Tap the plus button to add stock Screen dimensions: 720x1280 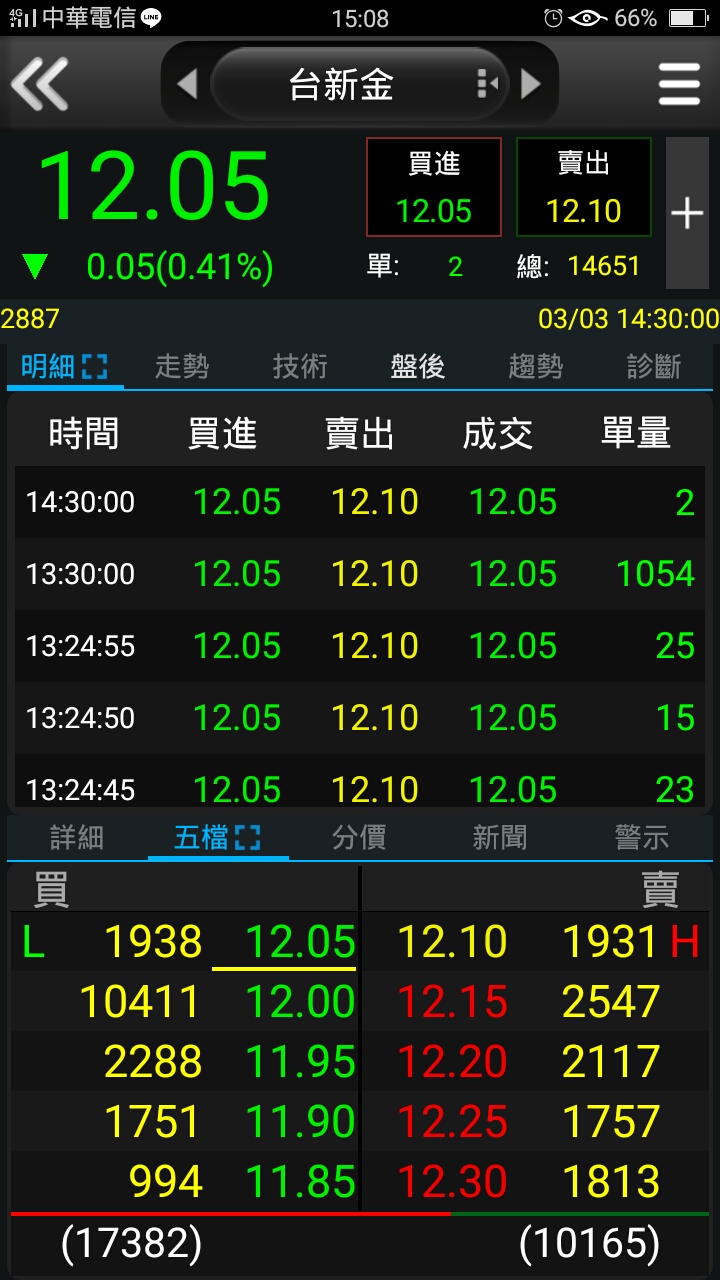[x=687, y=212]
